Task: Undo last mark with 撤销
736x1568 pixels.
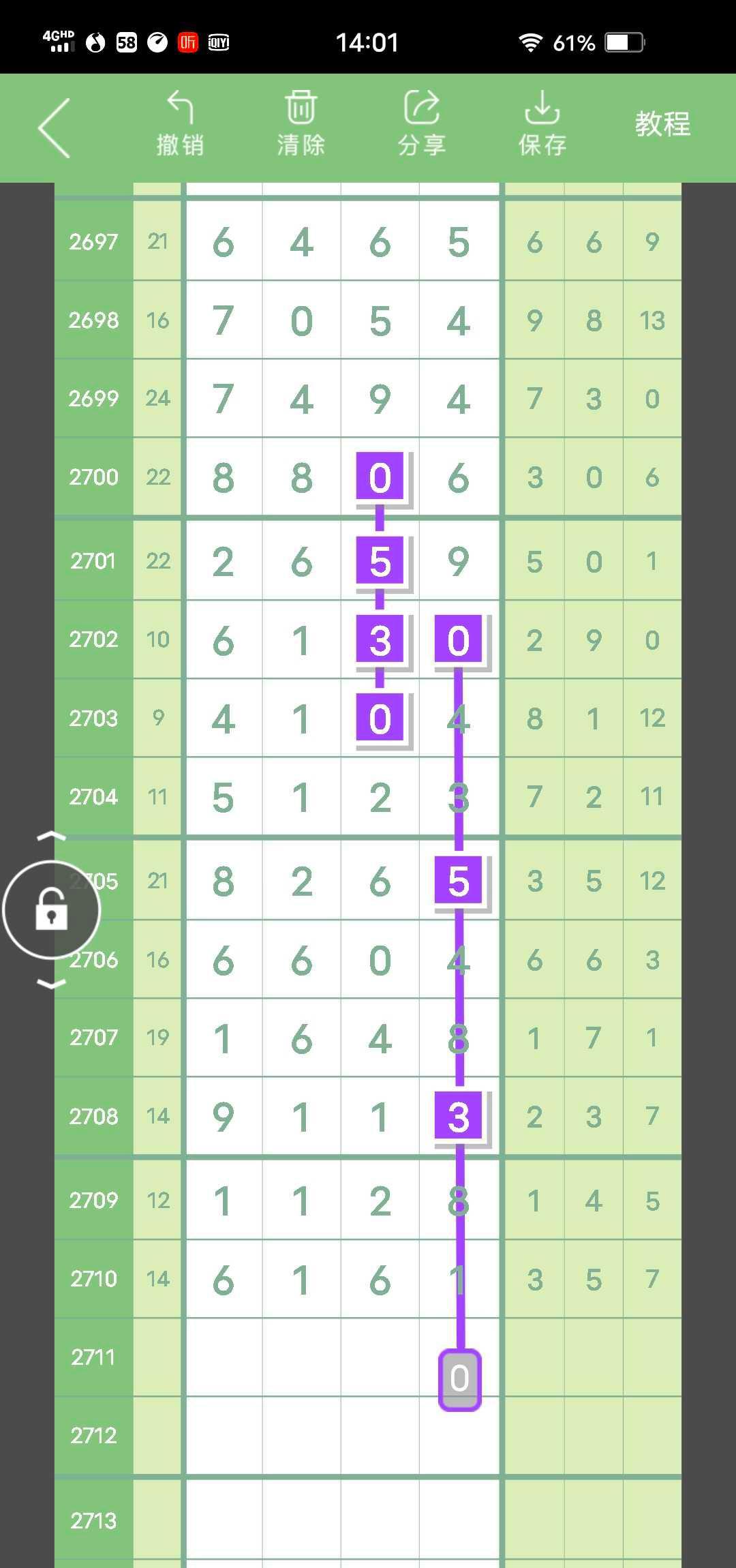Action: pos(180,125)
